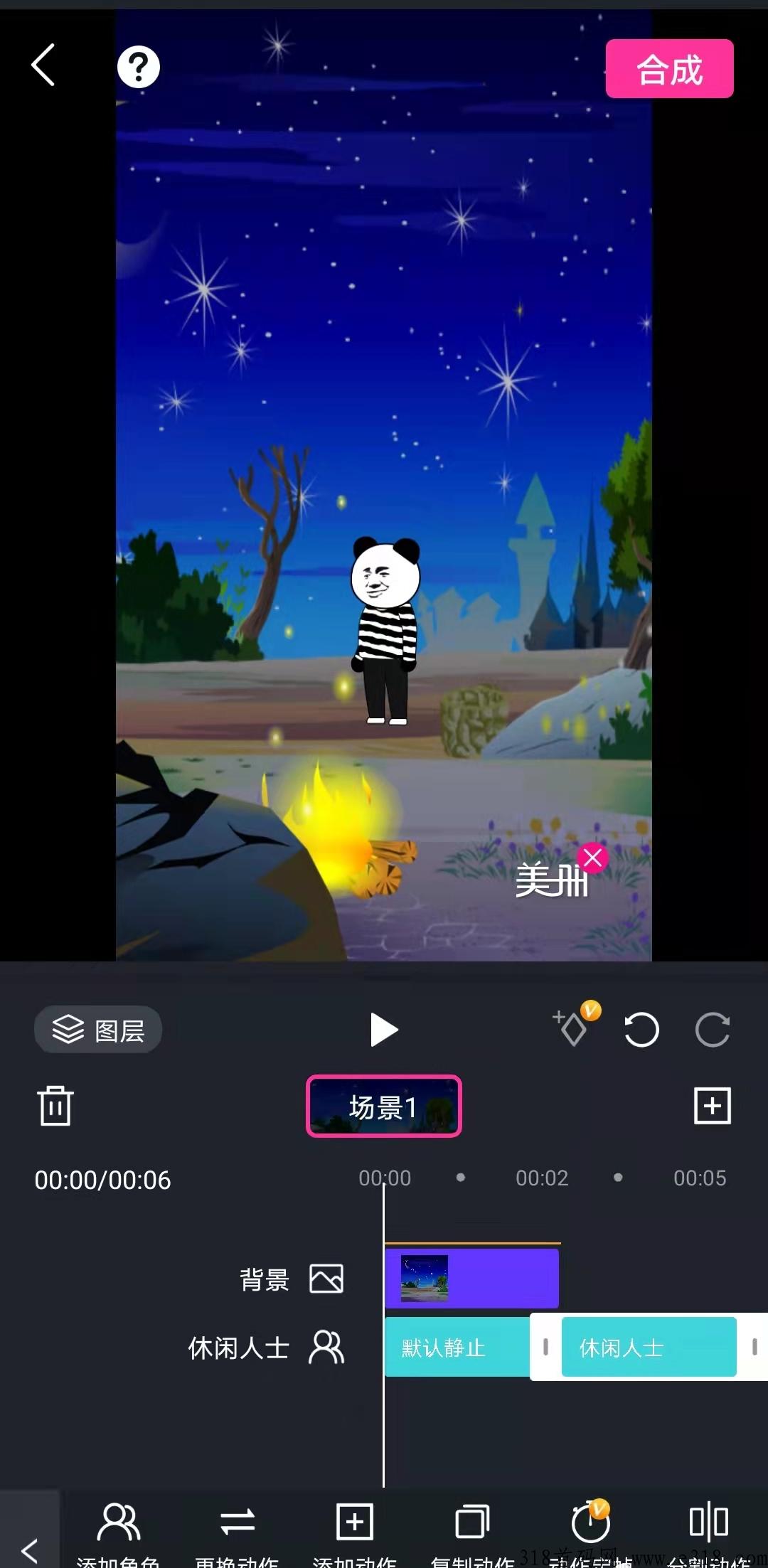The image size is (768, 1568).
Task: Split the action with 分割动作
Action: coord(708,1529)
